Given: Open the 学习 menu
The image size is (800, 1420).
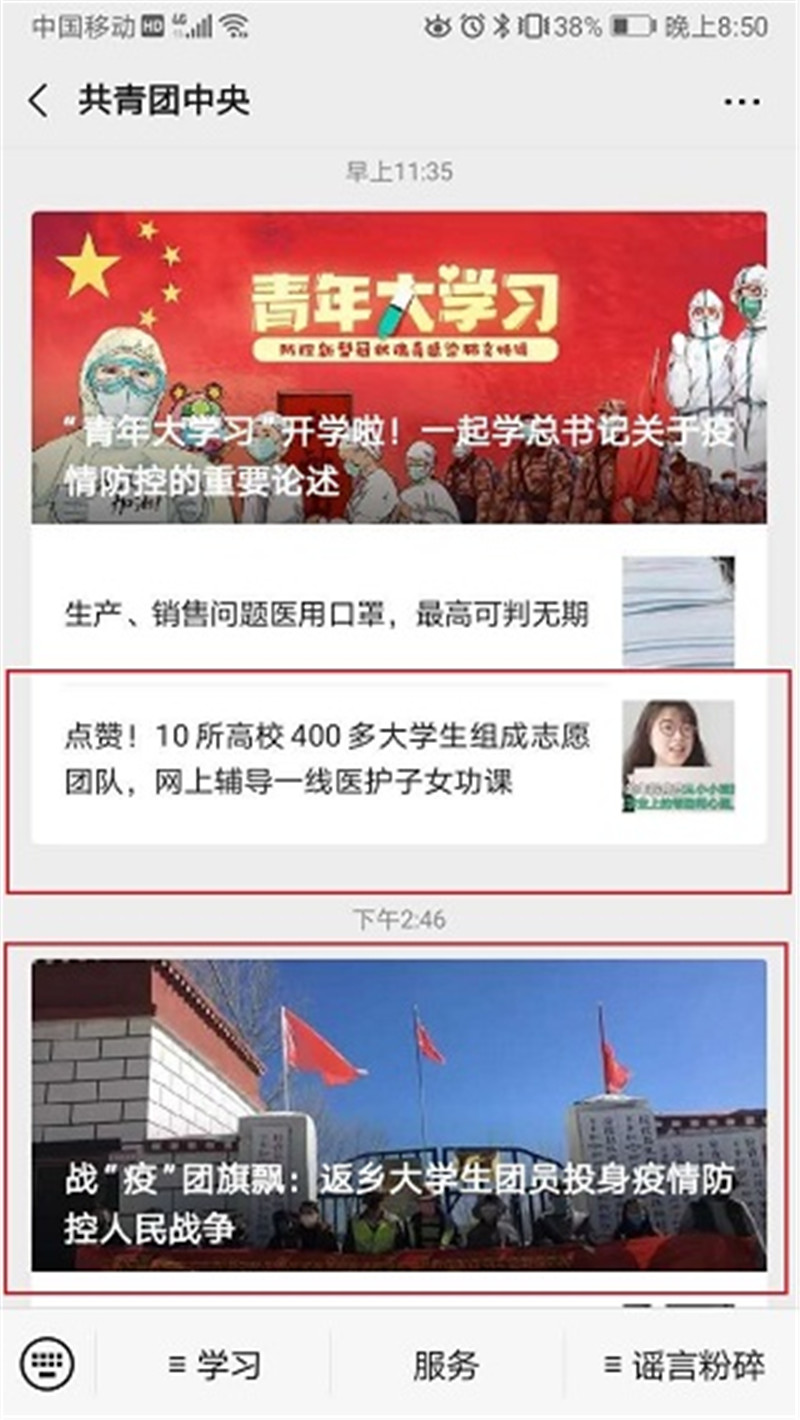Looking at the screenshot, I should pos(214,1365).
